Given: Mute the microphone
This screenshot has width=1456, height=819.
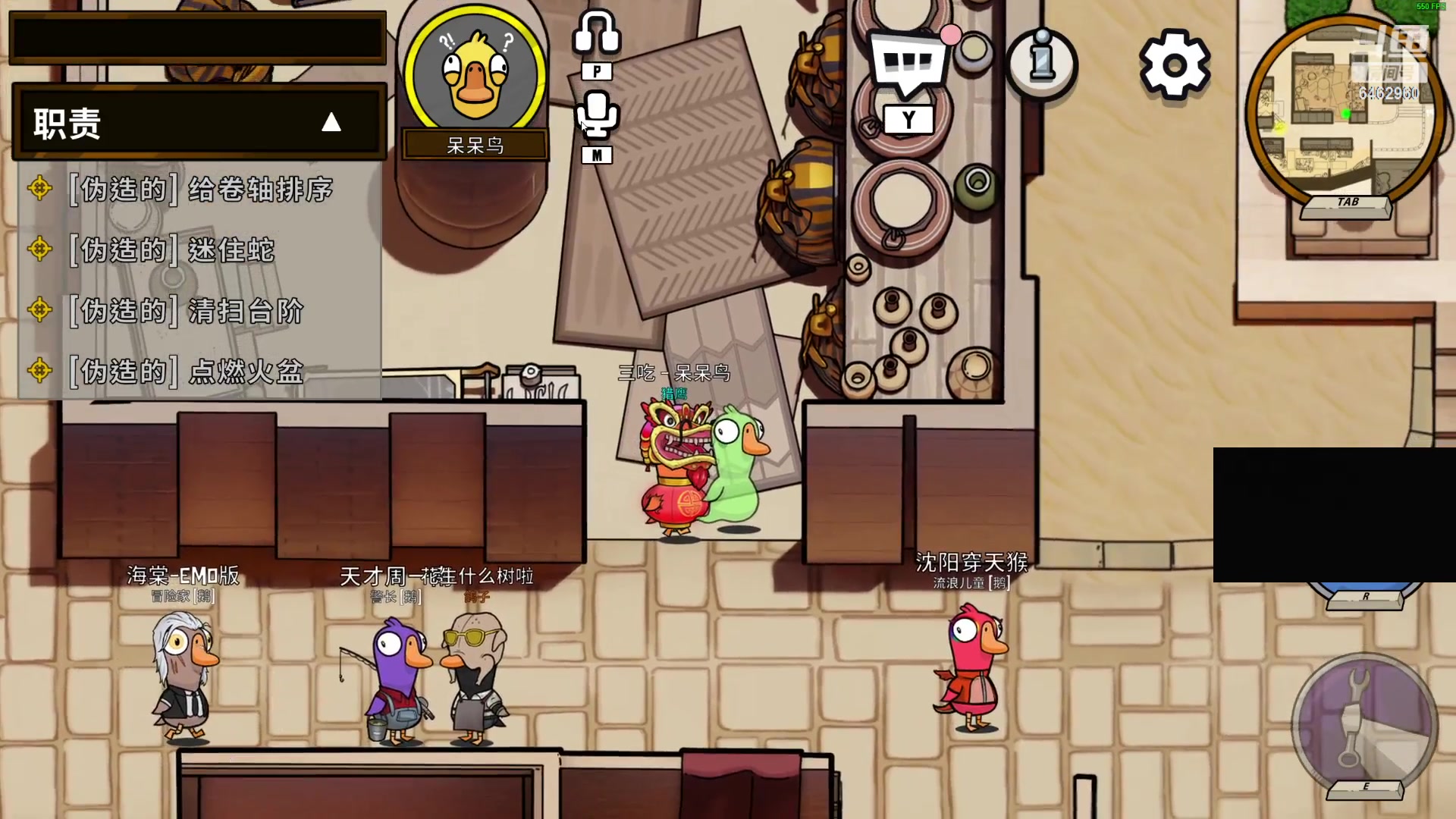Looking at the screenshot, I should [597, 114].
